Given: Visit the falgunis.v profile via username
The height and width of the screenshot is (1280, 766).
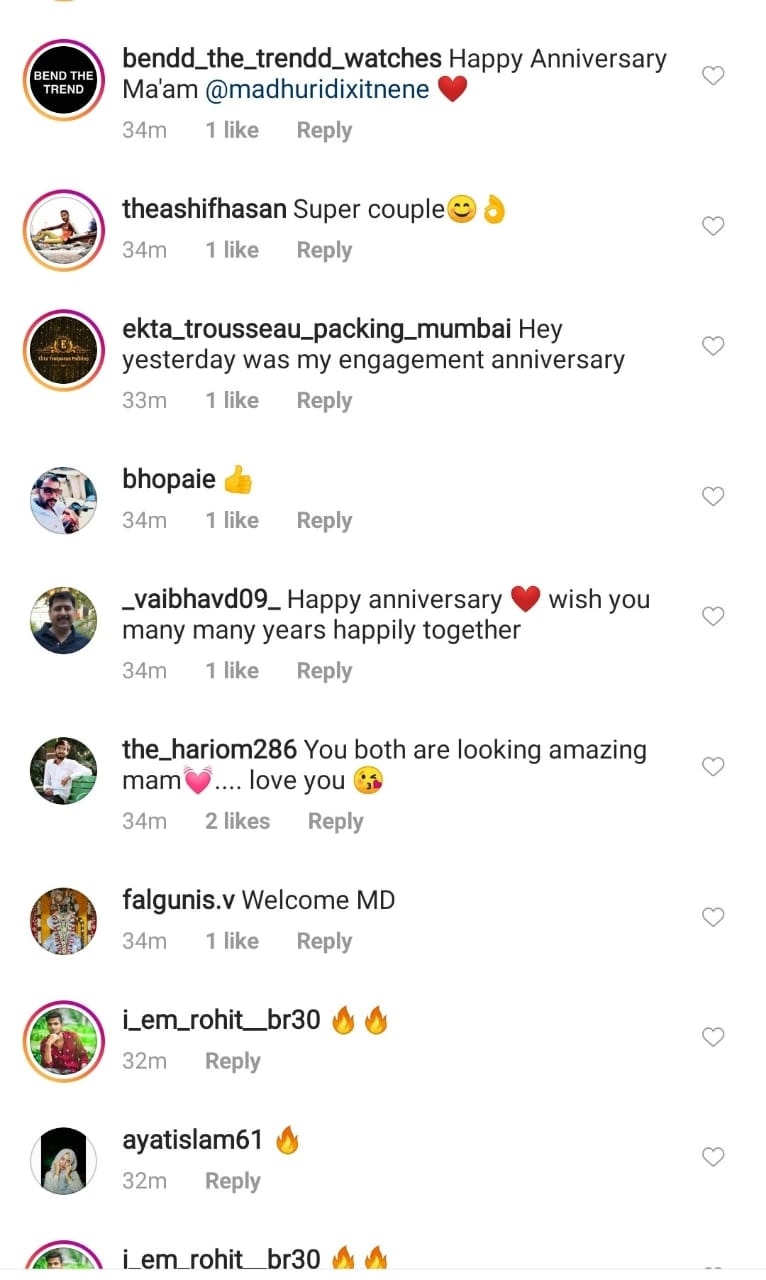Looking at the screenshot, I should (178, 900).
